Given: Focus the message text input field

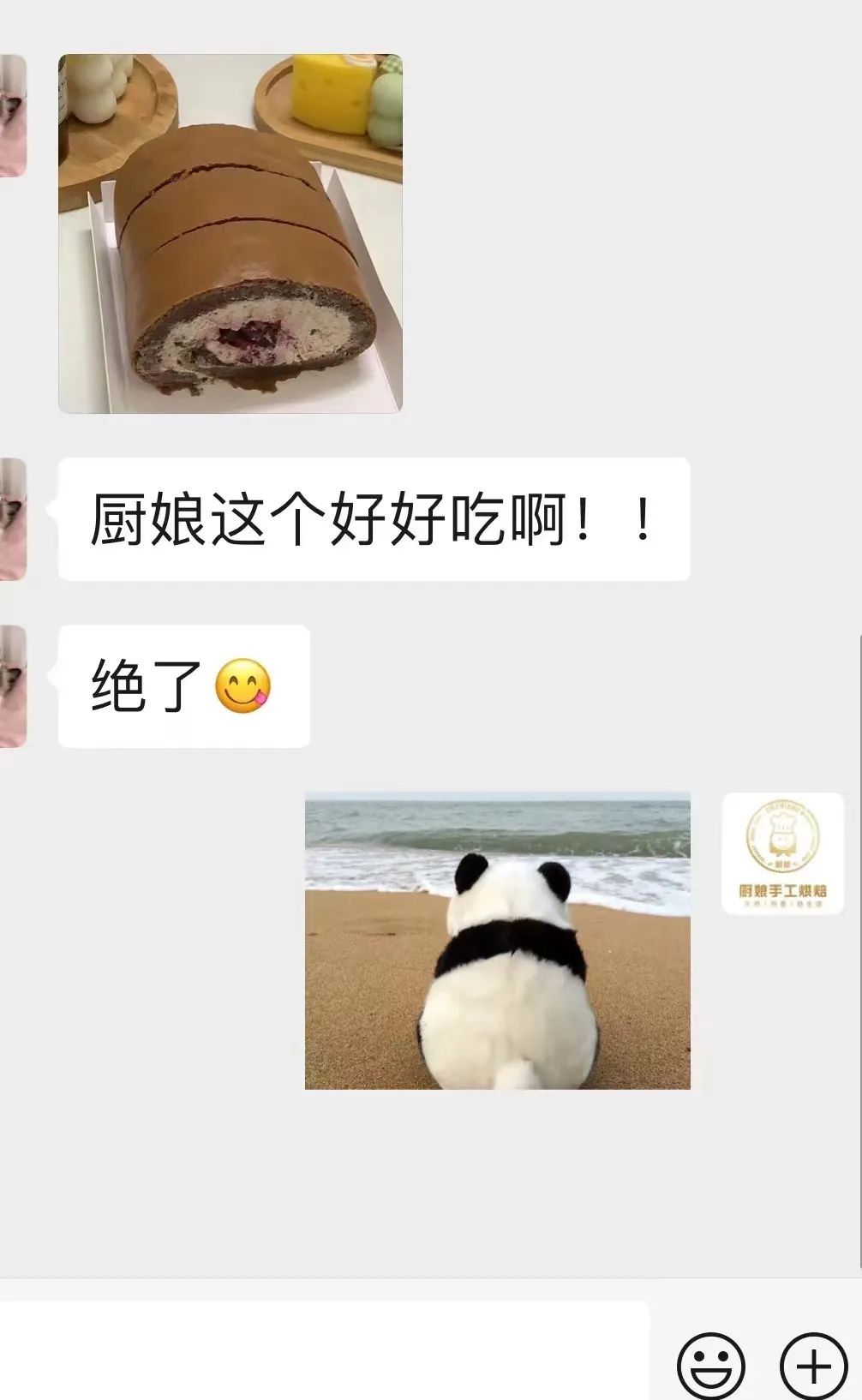Looking at the screenshot, I should (324, 1351).
